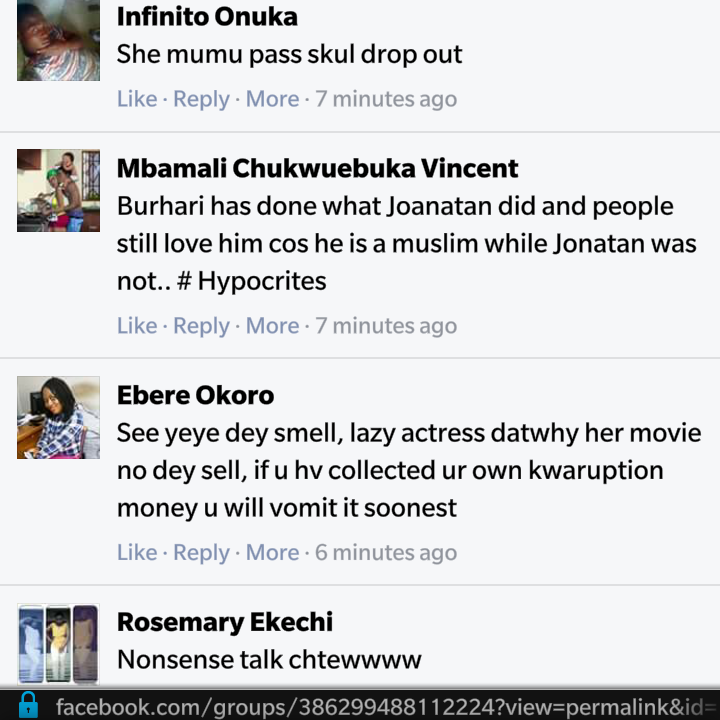This screenshot has width=720, height=720.
Task: Like Ebere Okoro's comment
Action: click(x=137, y=553)
